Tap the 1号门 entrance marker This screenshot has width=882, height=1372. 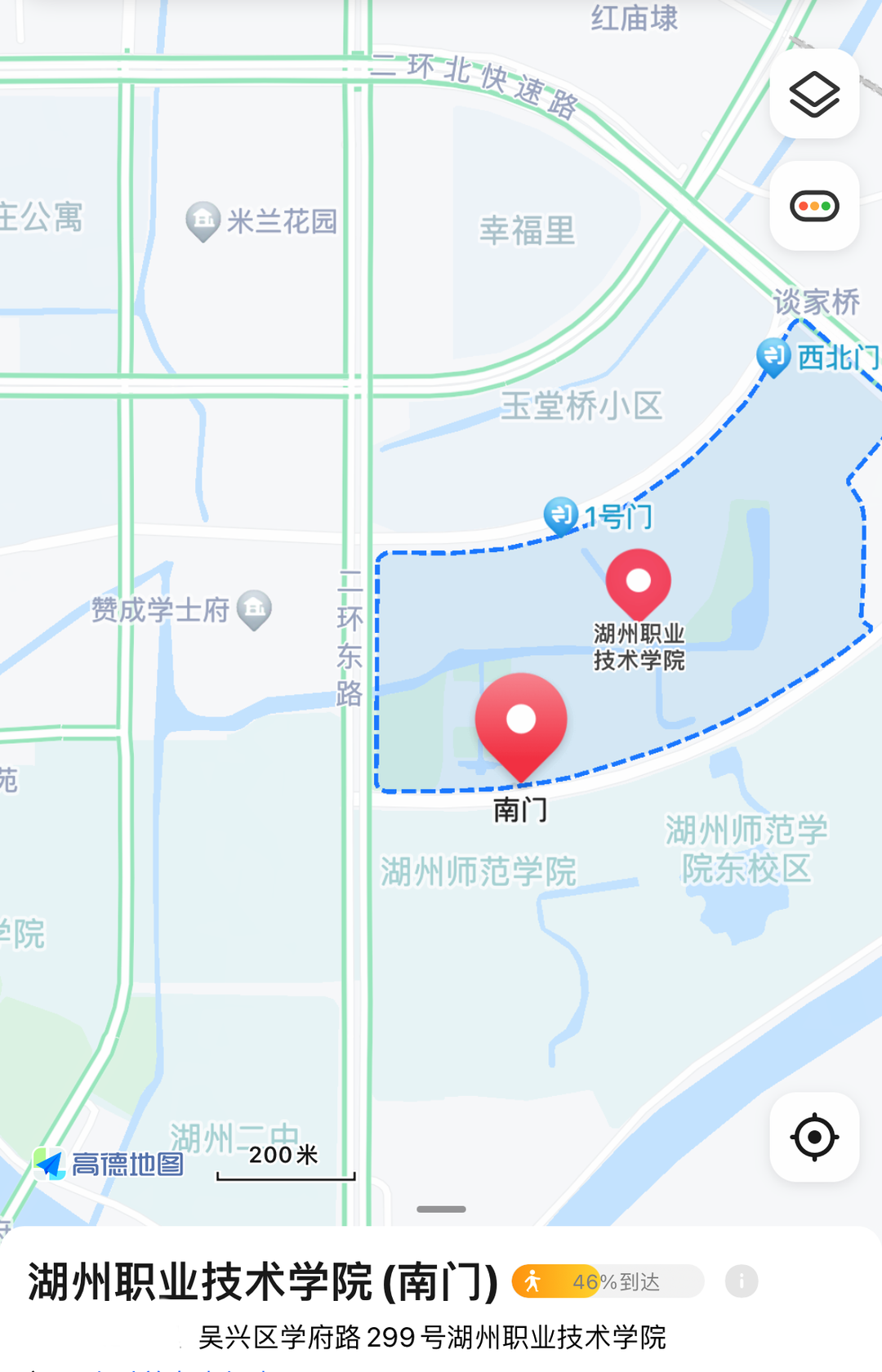point(561,515)
